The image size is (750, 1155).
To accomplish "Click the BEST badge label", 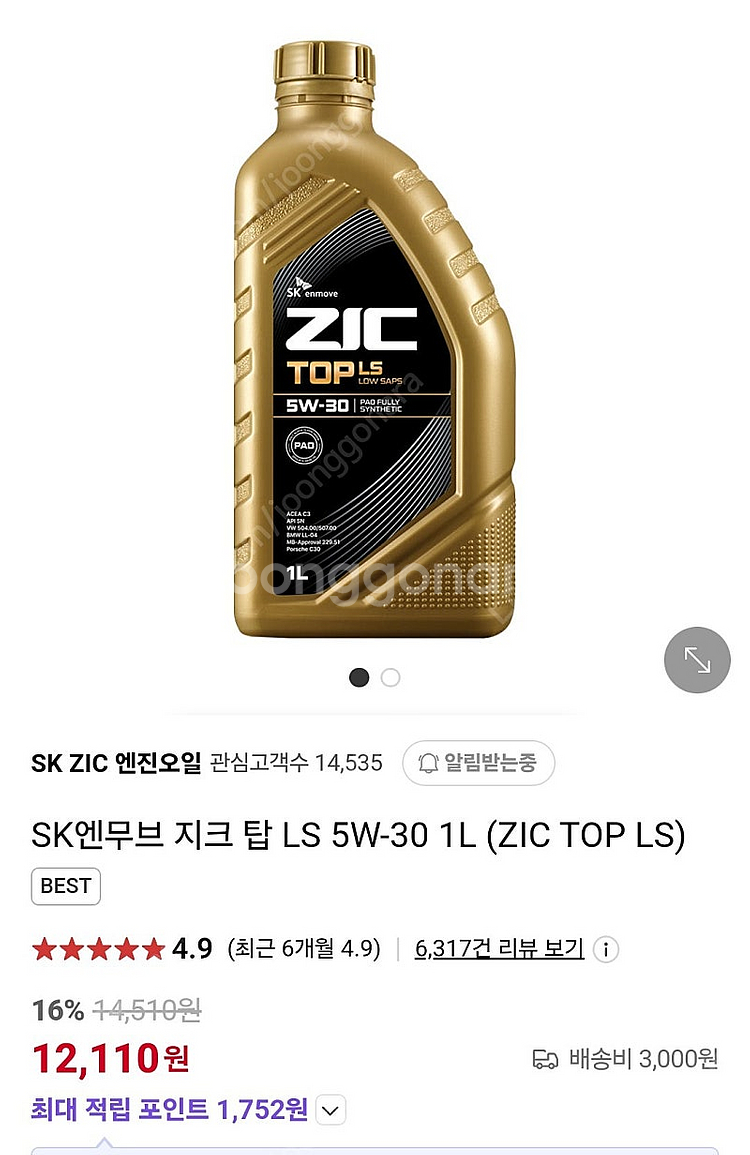I will [66, 886].
